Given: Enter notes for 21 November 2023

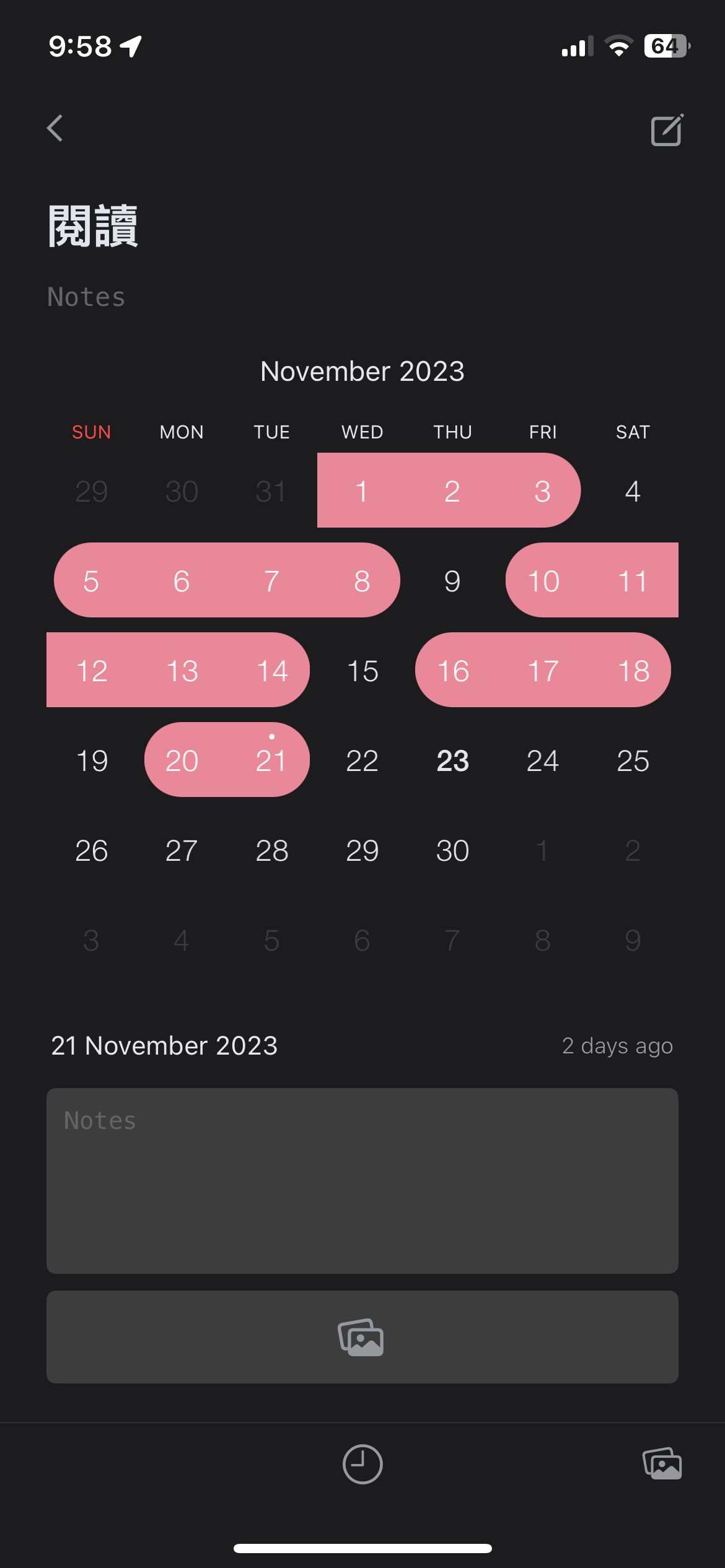Looking at the screenshot, I should pos(362,1180).
